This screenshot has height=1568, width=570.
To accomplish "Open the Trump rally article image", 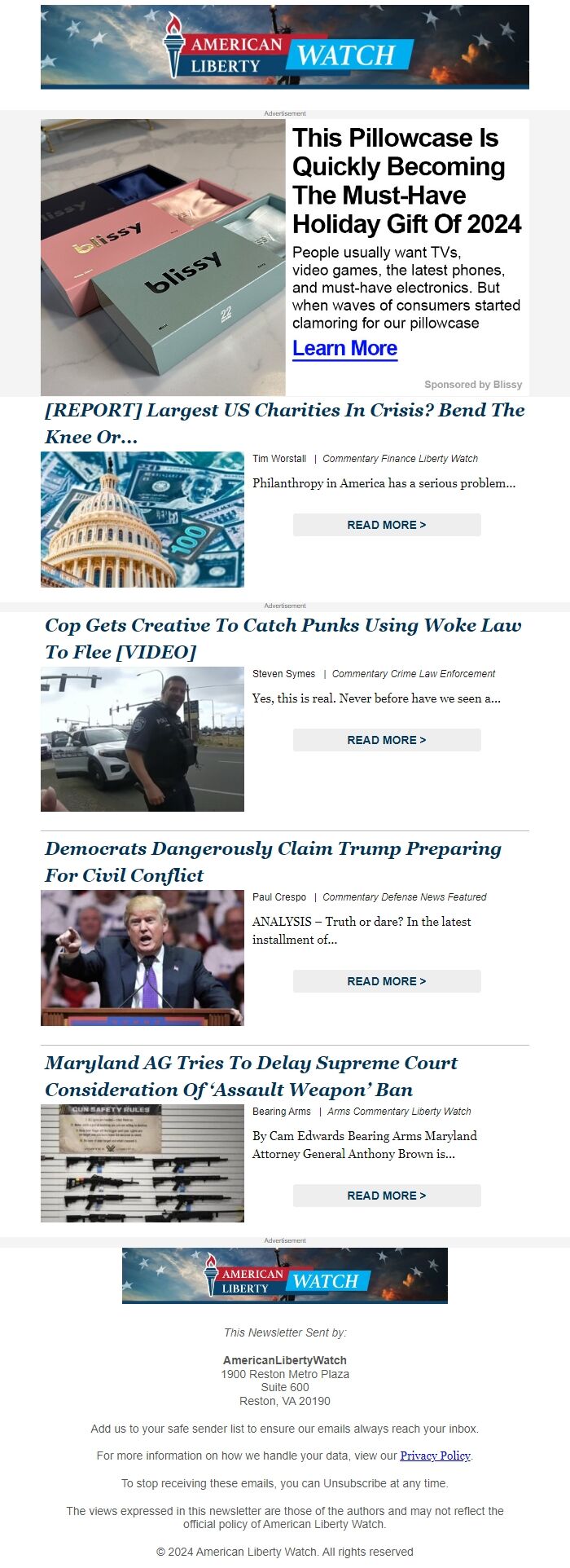I will tap(142, 958).
